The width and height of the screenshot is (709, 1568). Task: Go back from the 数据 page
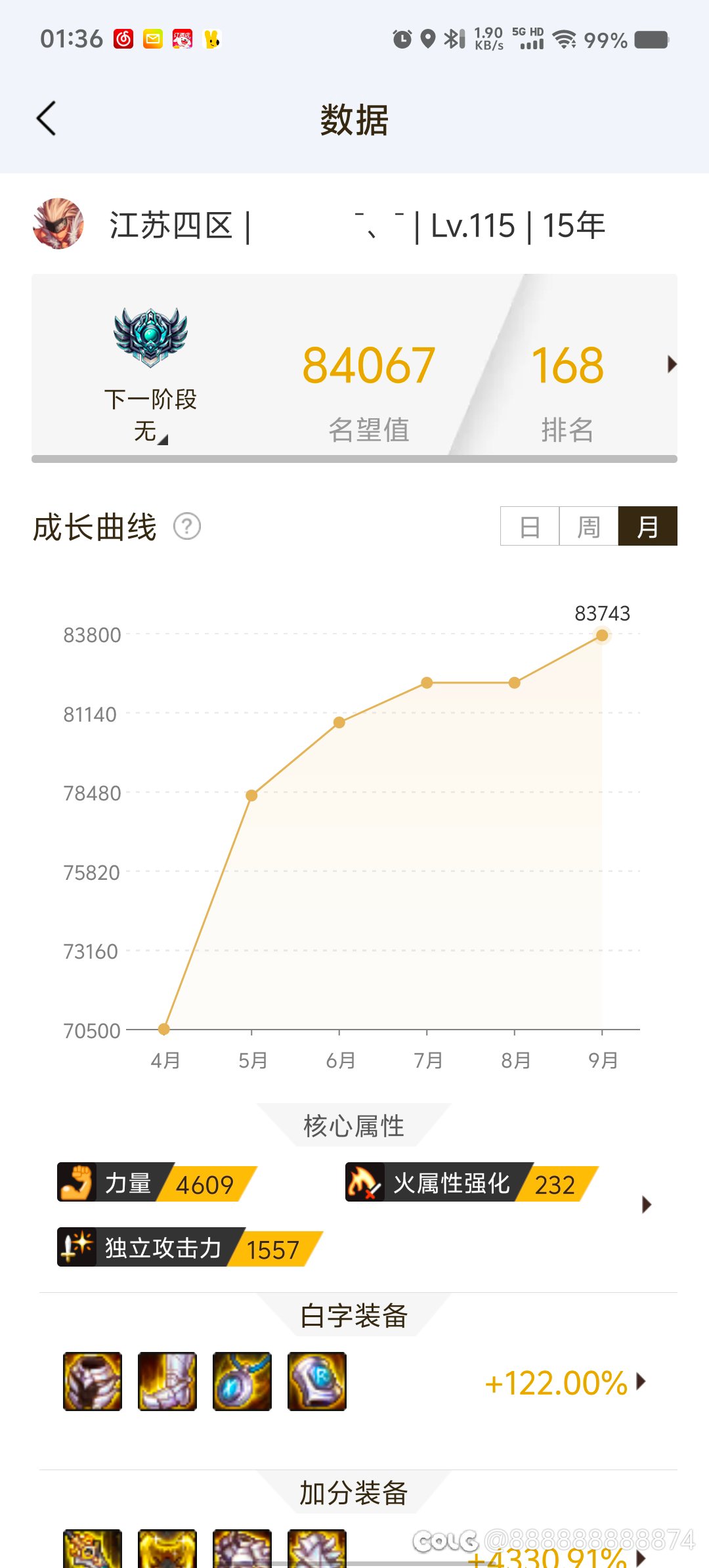point(46,119)
